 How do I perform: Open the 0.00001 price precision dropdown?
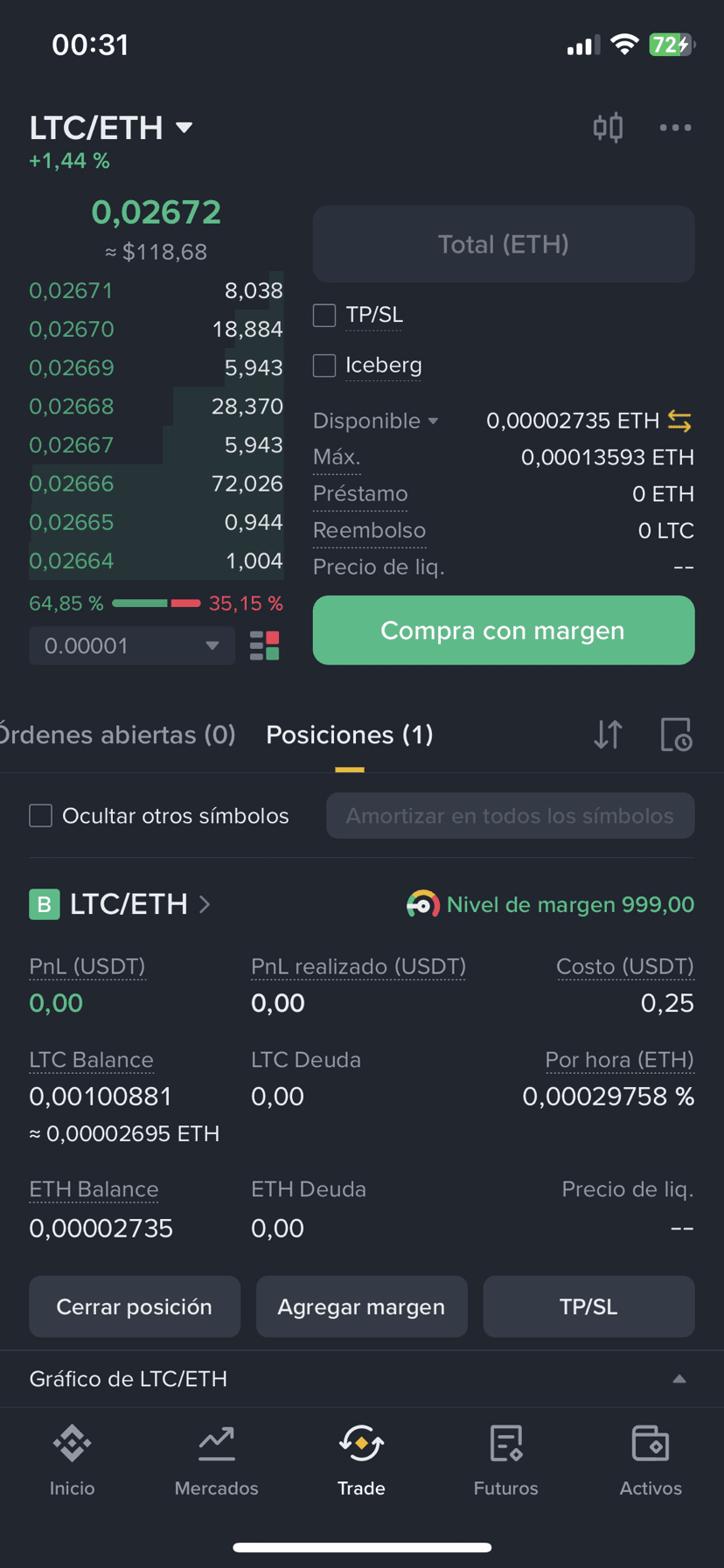pos(132,646)
